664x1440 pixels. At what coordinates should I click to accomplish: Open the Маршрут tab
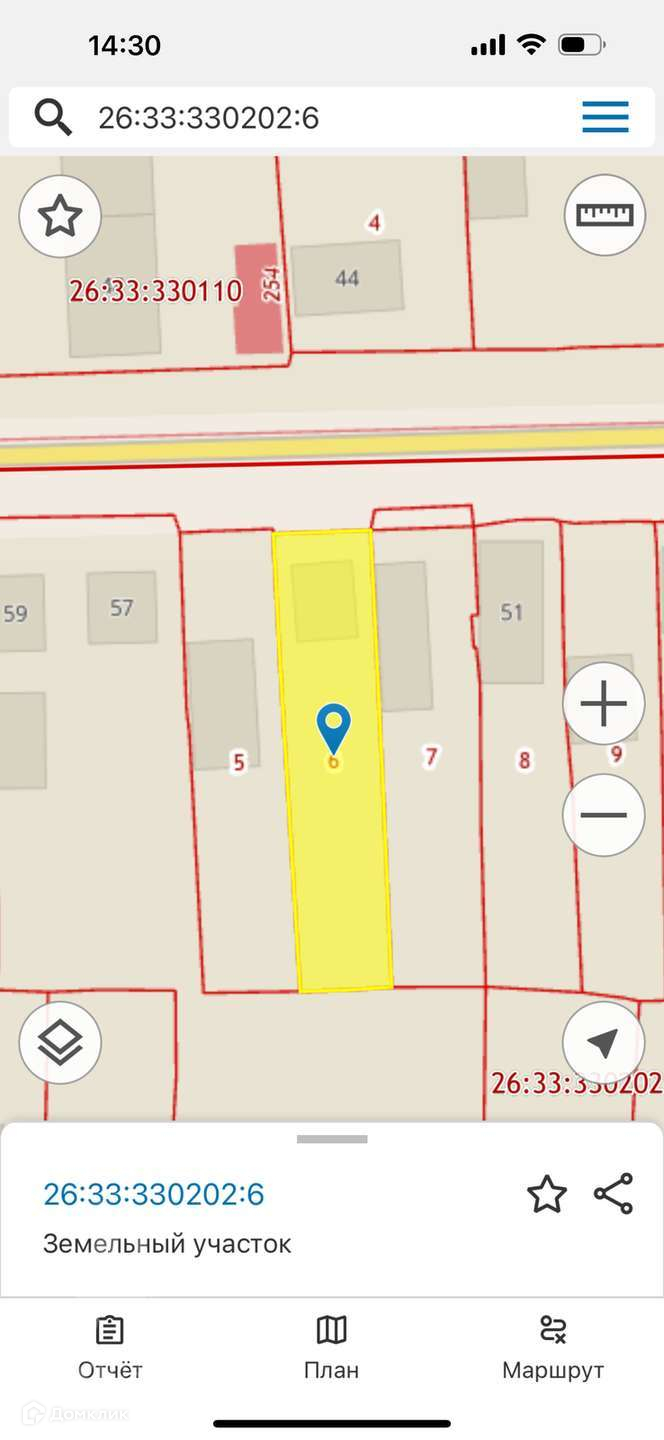[x=553, y=1347]
